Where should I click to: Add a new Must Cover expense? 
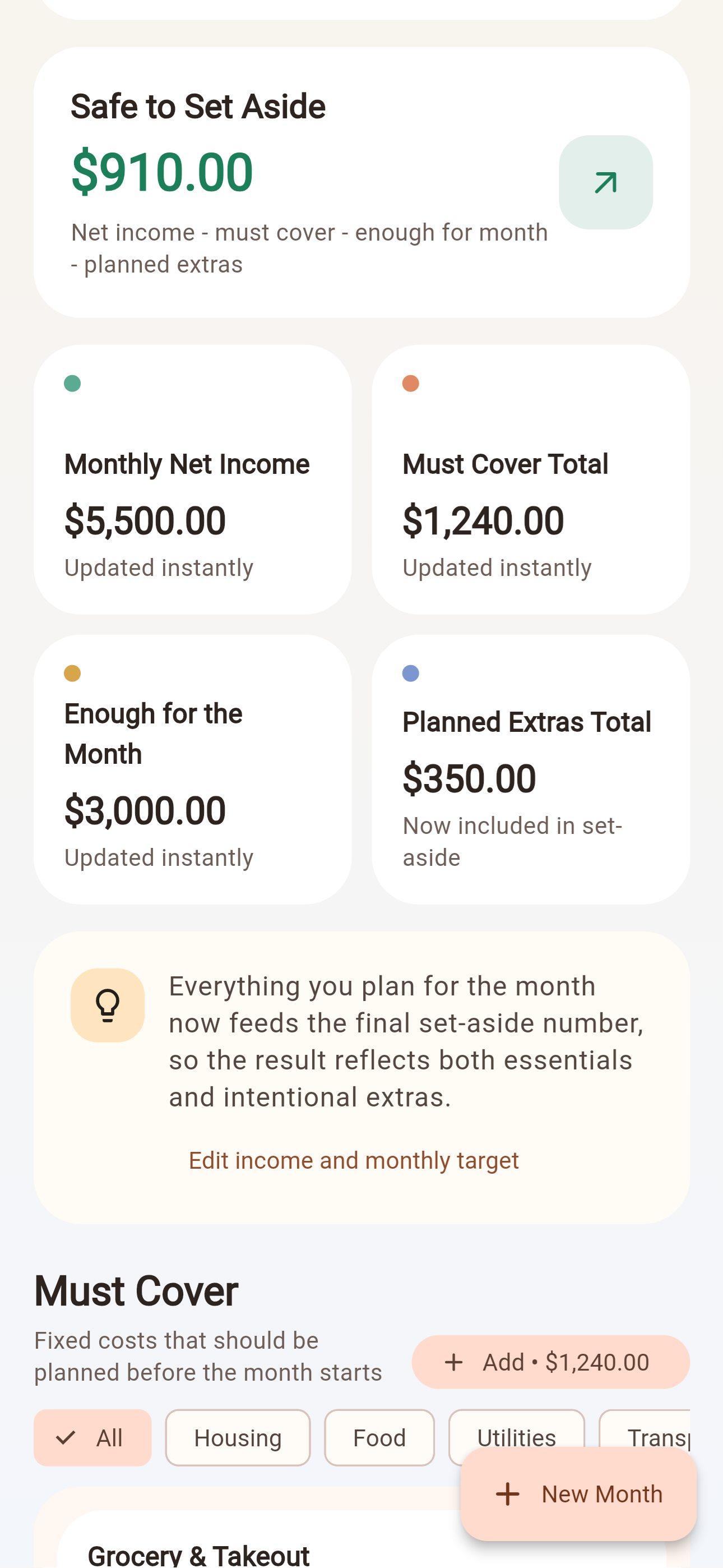click(x=550, y=1362)
